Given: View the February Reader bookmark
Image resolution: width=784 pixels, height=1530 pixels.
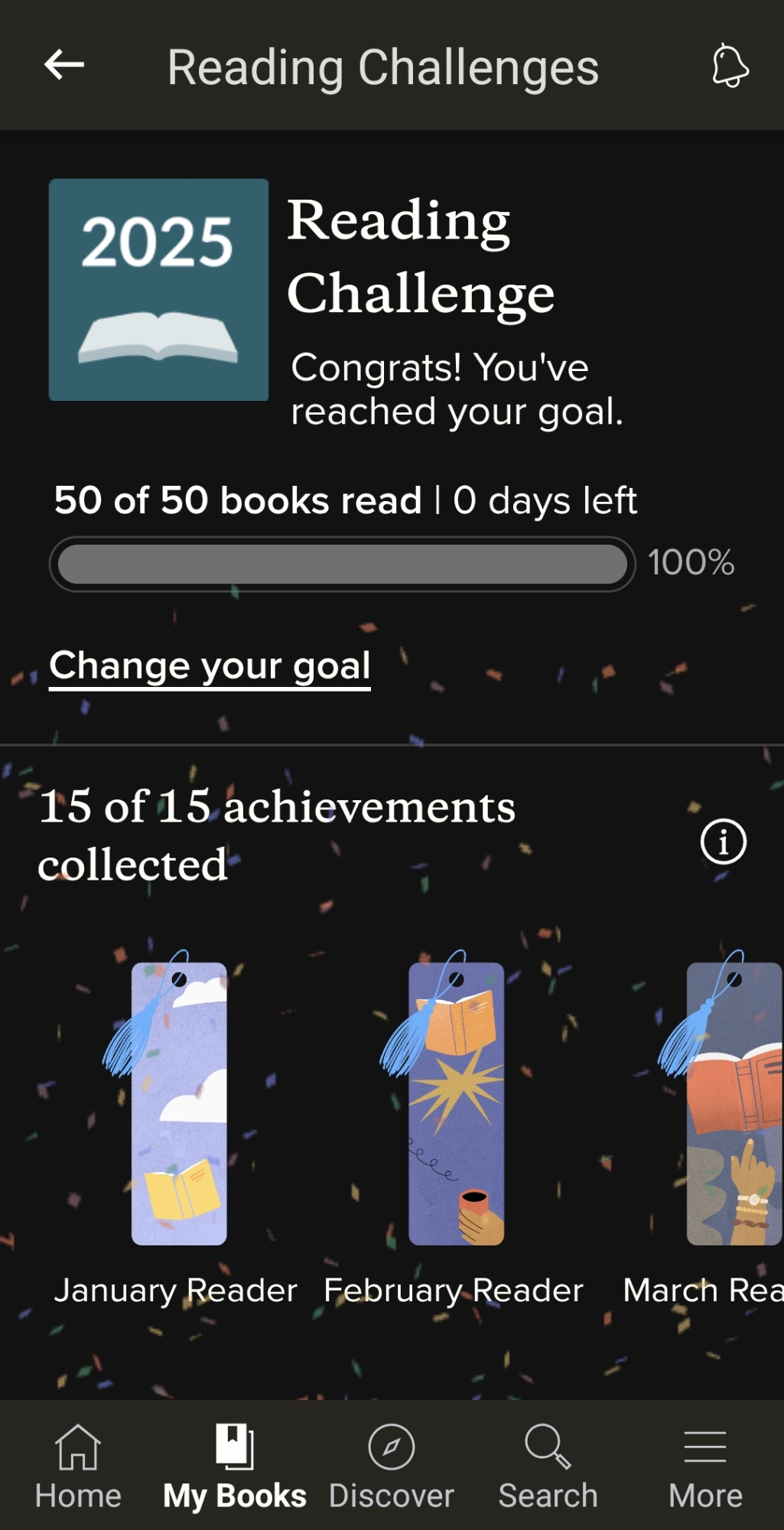Looking at the screenshot, I should pyautogui.click(x=457, y=1103).
